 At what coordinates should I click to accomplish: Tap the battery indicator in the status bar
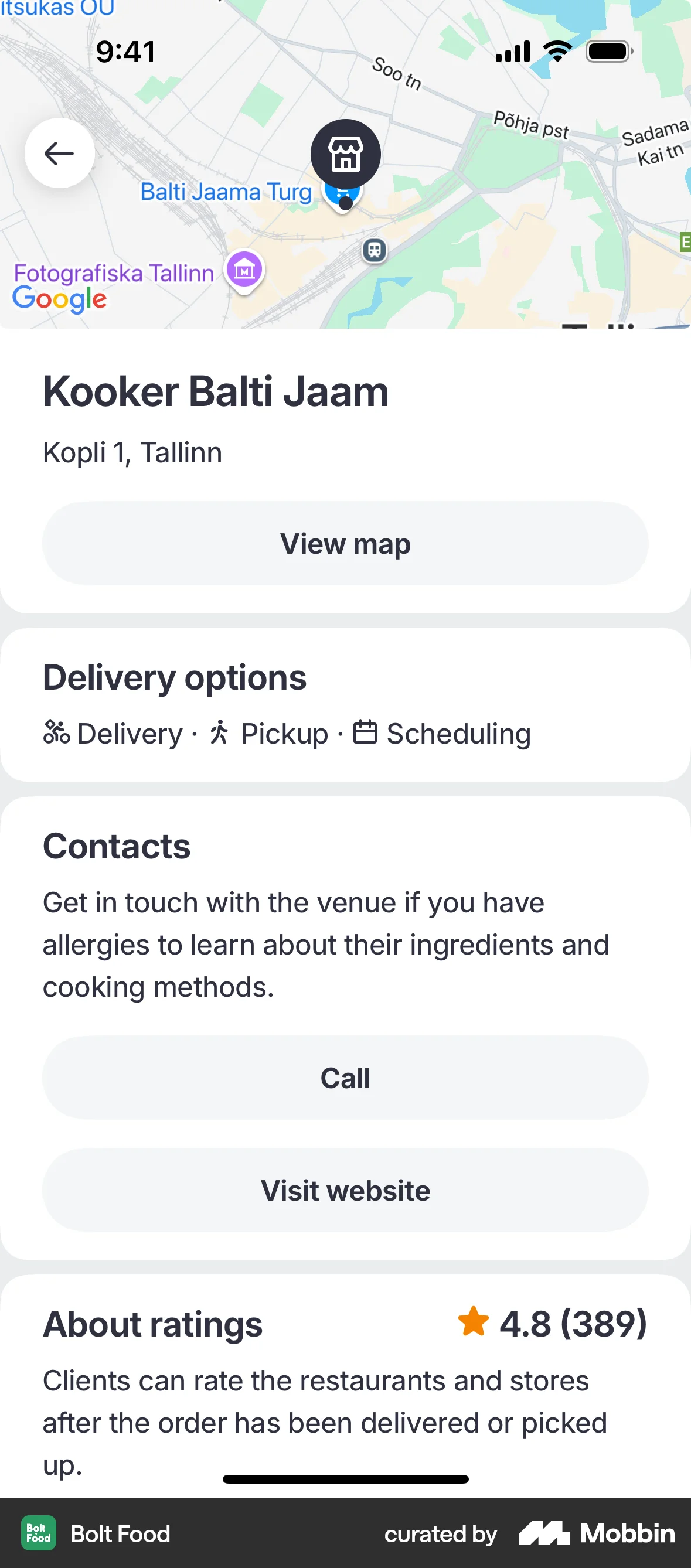coord(608,51)
